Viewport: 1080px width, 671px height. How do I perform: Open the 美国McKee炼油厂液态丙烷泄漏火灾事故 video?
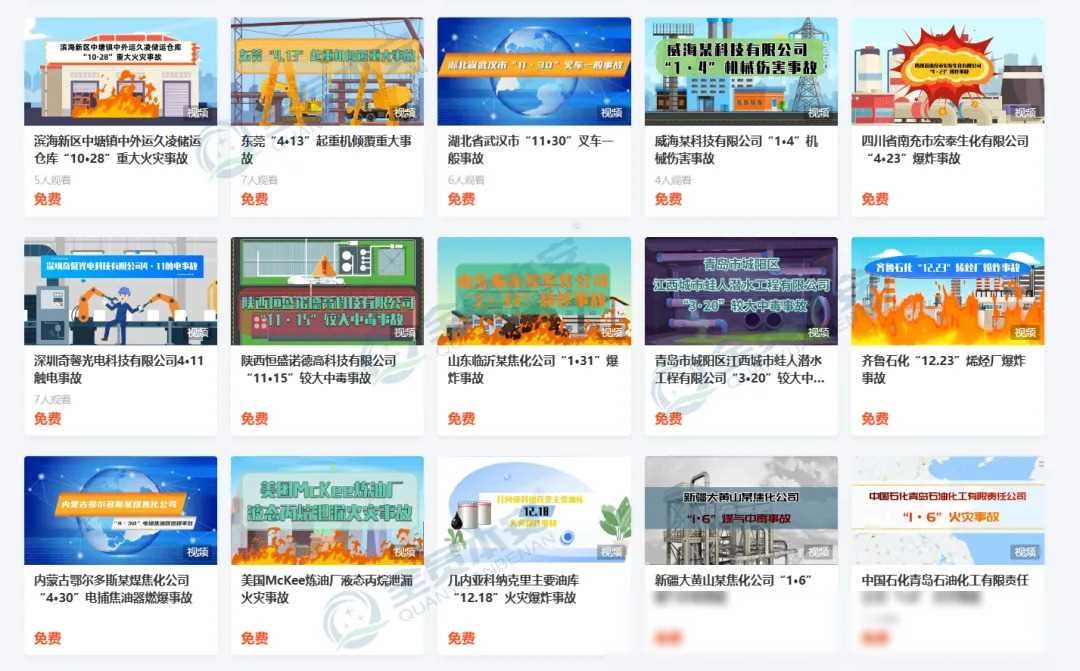click(x=327, y=510)
